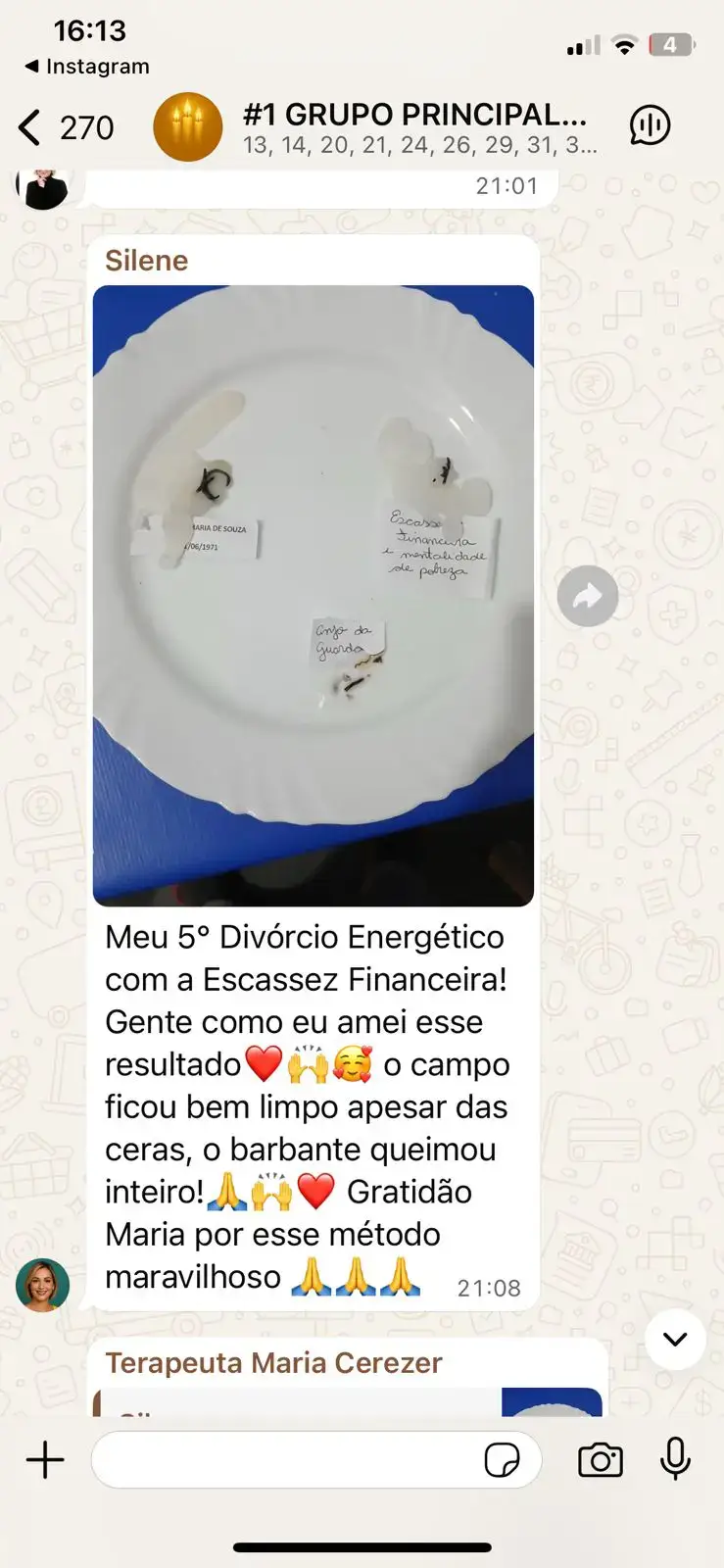Start a group voice chat
This screenshot has width=724, height=1568.
[650, 125]
